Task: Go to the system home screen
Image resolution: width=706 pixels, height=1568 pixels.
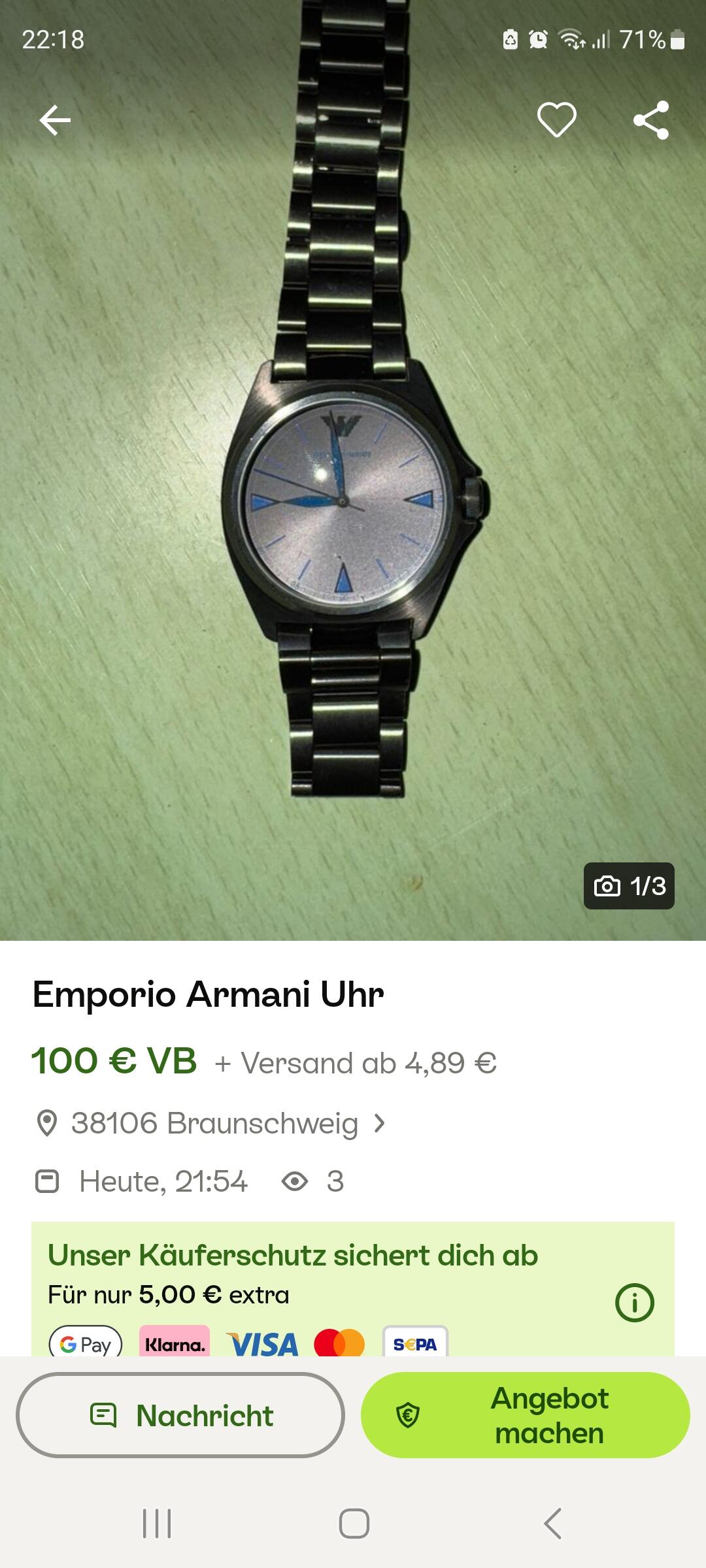Action: (354, 1524)
